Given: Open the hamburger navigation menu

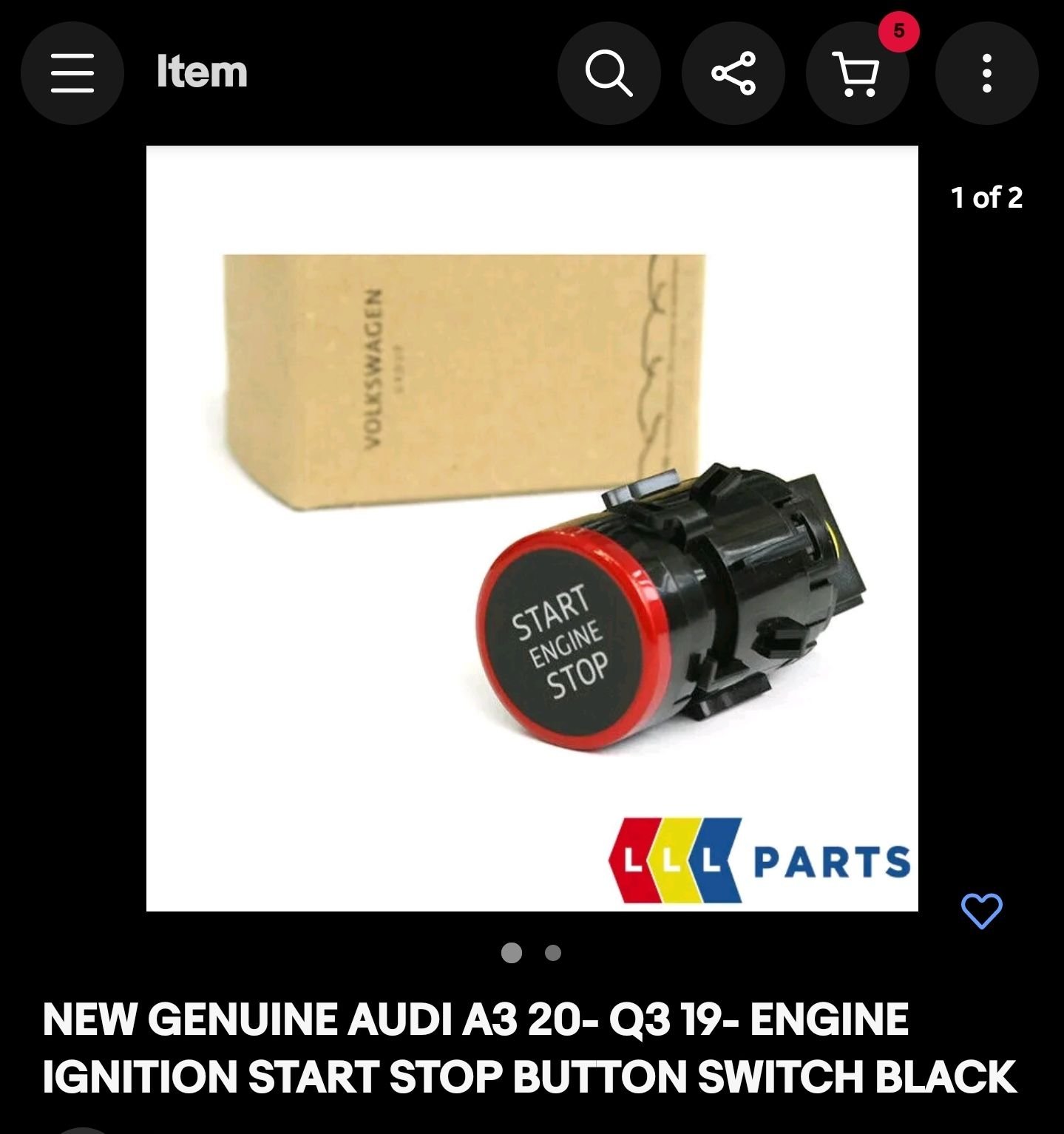Looking at the screenshot, I should click(72, 73).
